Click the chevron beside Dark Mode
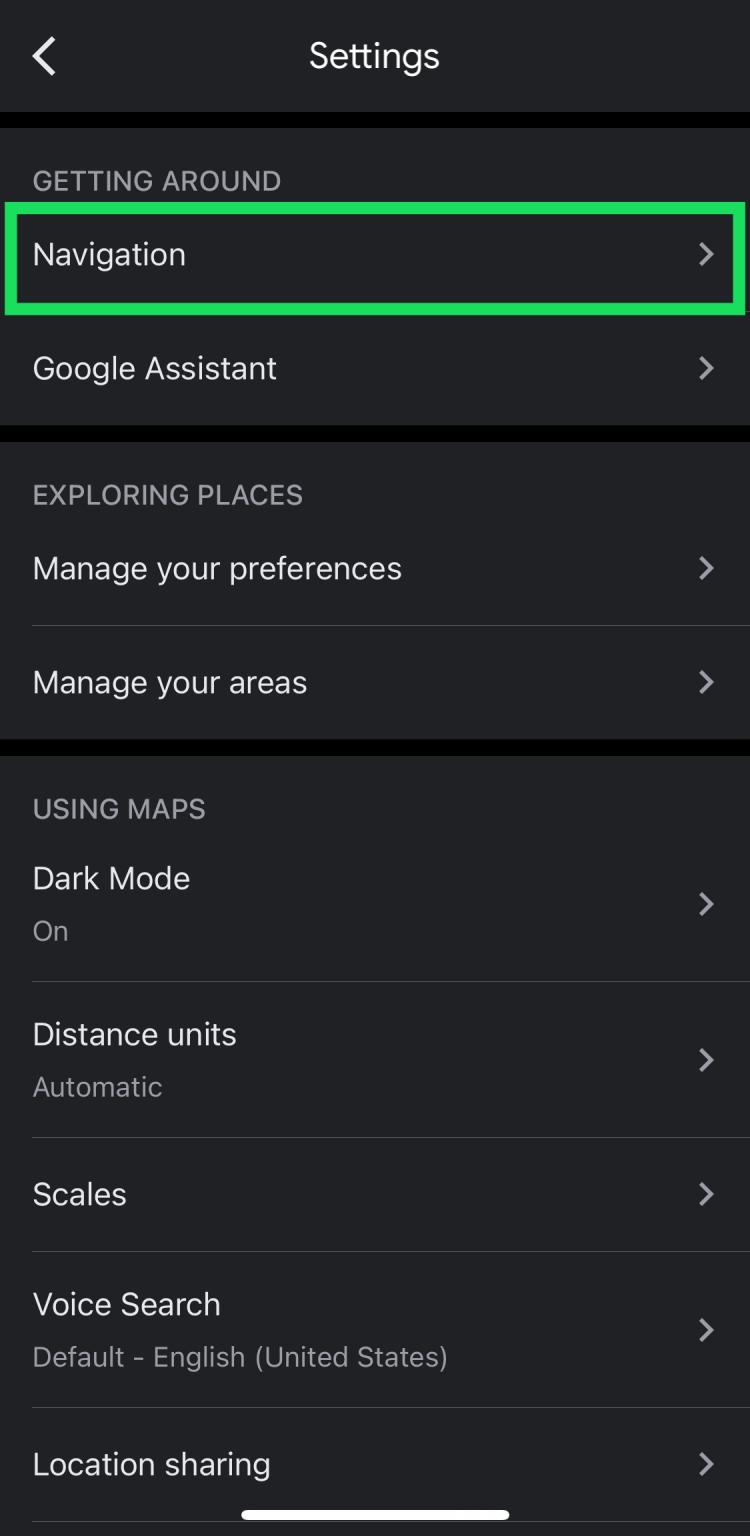The image size is (750, 1536). click(x=707, y=904)
